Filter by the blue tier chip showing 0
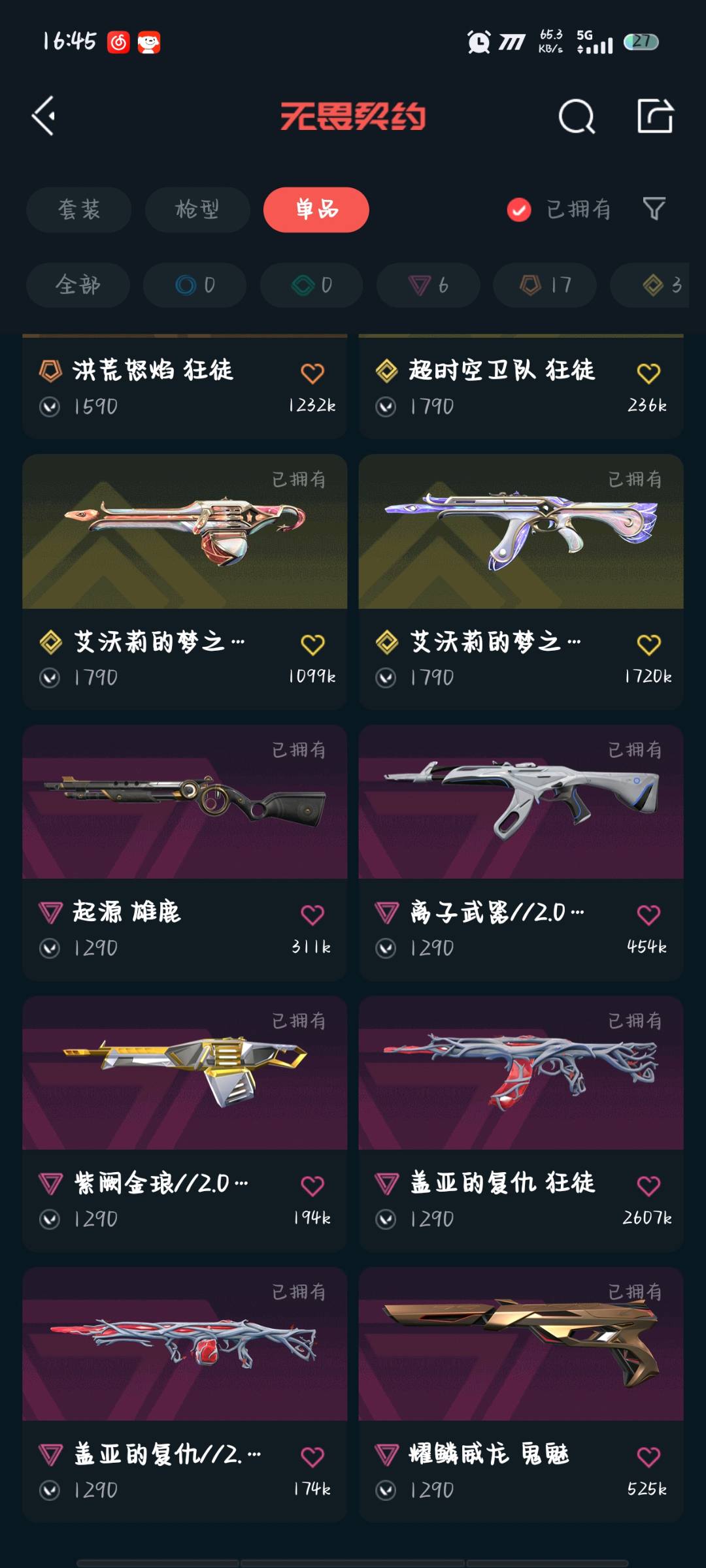 pos(195,285)
